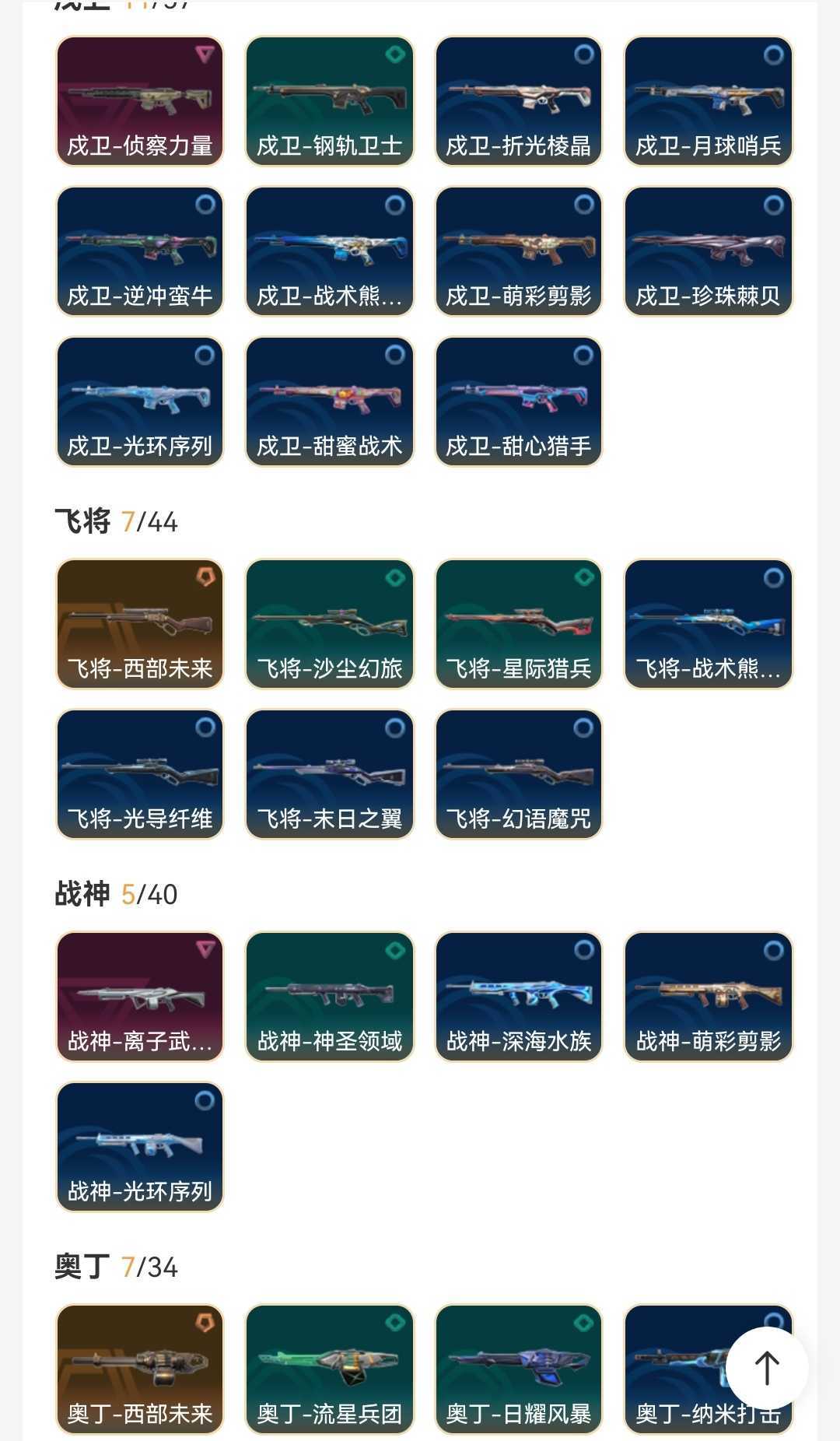This screenshot has height=1441, width=840.
Task: Open the 战神-神圣领域 skin card
Action: tap(328, 996)
